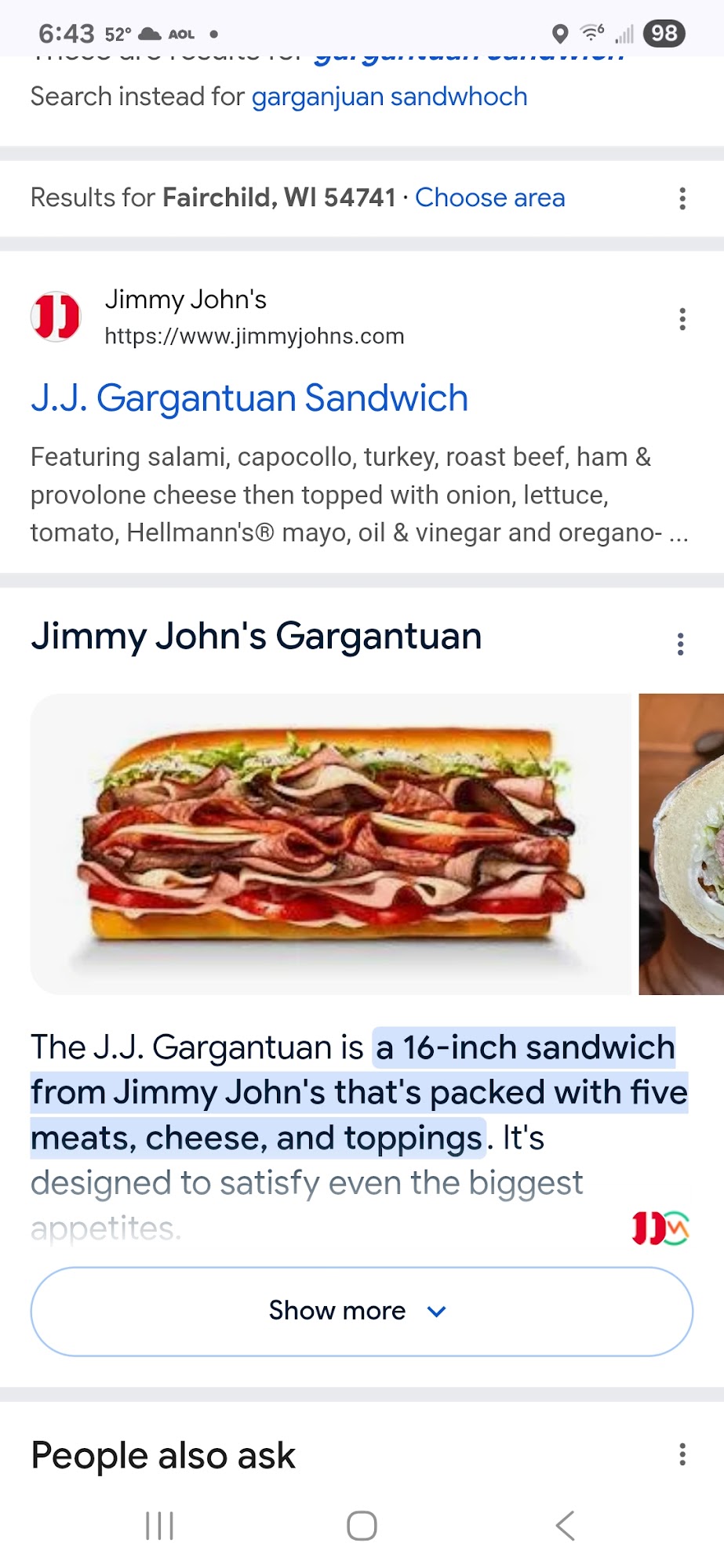Click the battery indicator showing 98
The height and width of the screenshot is (1568, 724).
pos(663,34)
